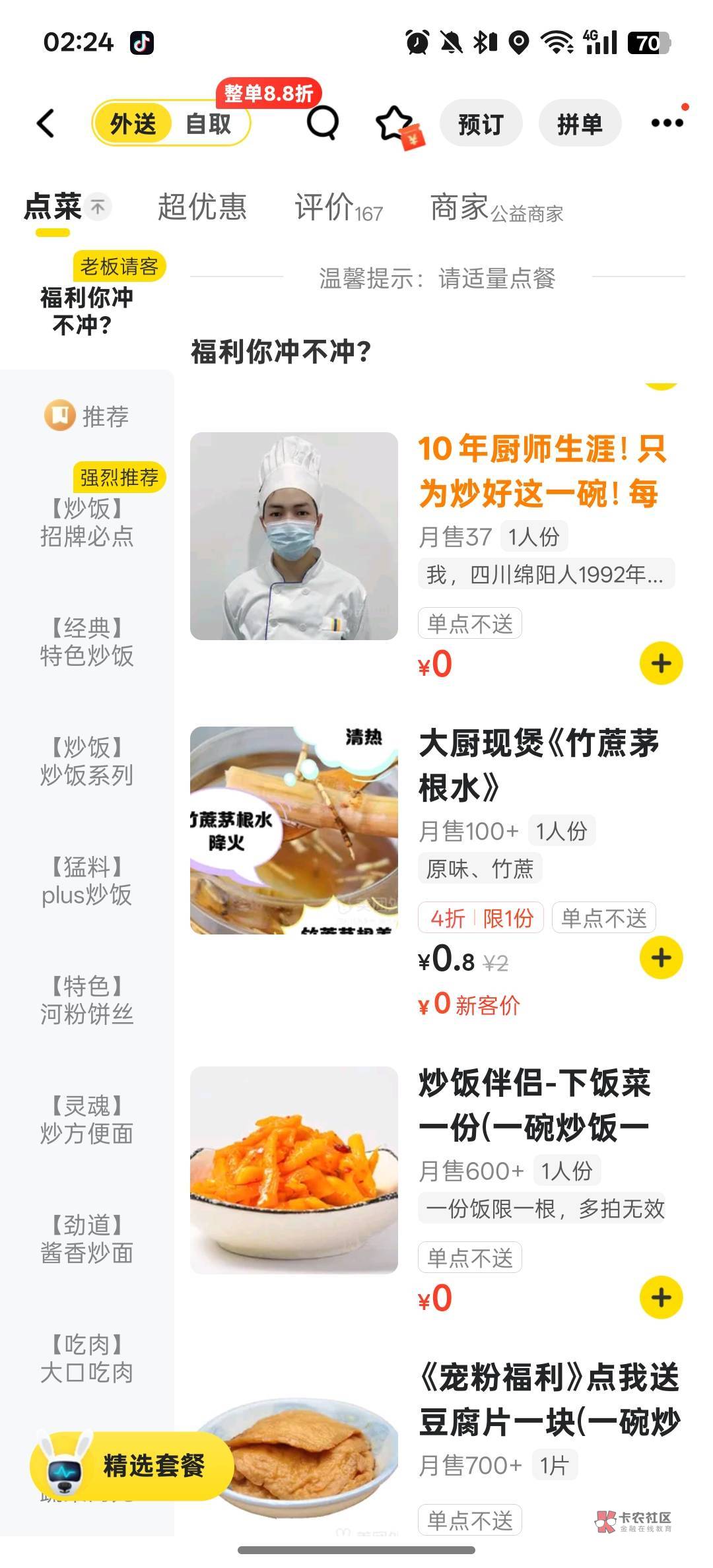View the 竹蔗茅根水 dish photo

(294, 830)
